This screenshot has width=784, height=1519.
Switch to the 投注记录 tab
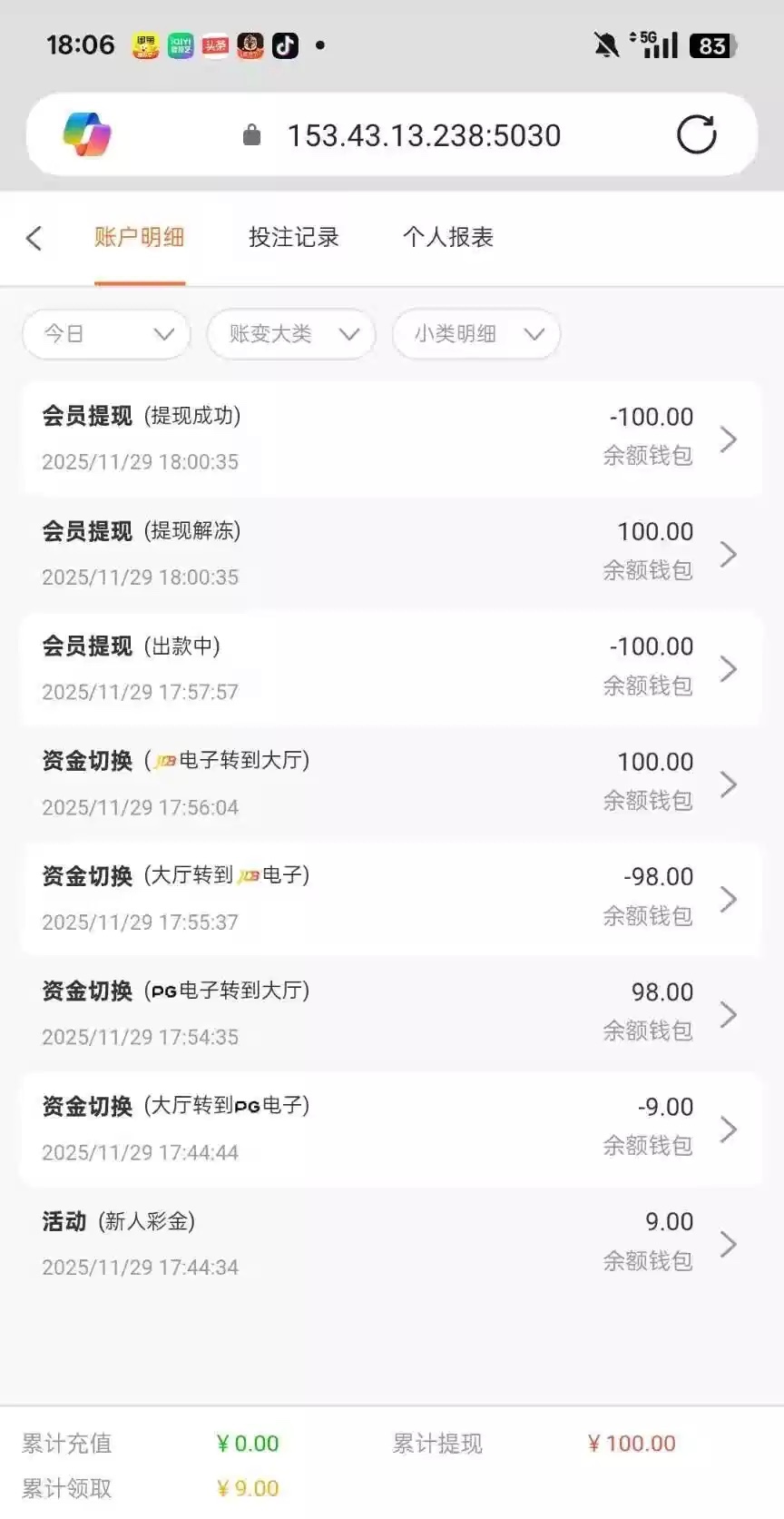point(293,238)
